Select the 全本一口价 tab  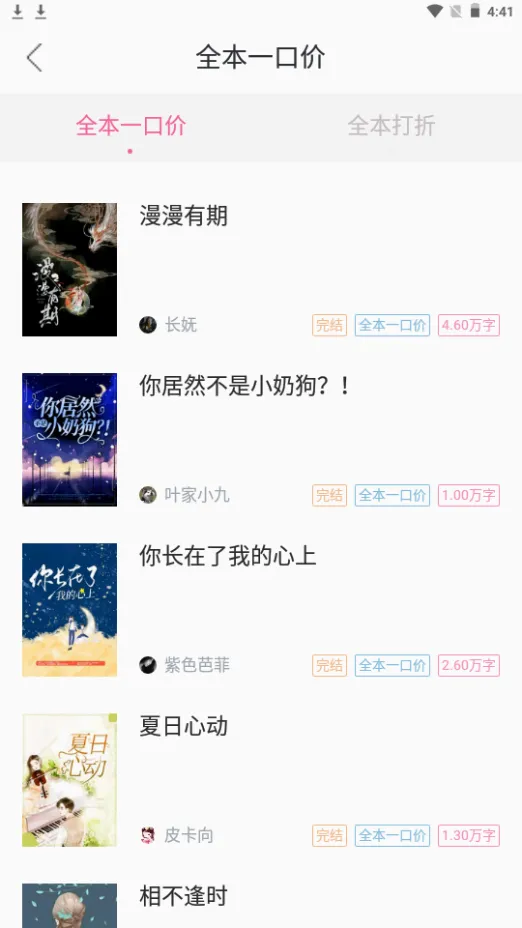coord(131,126)
